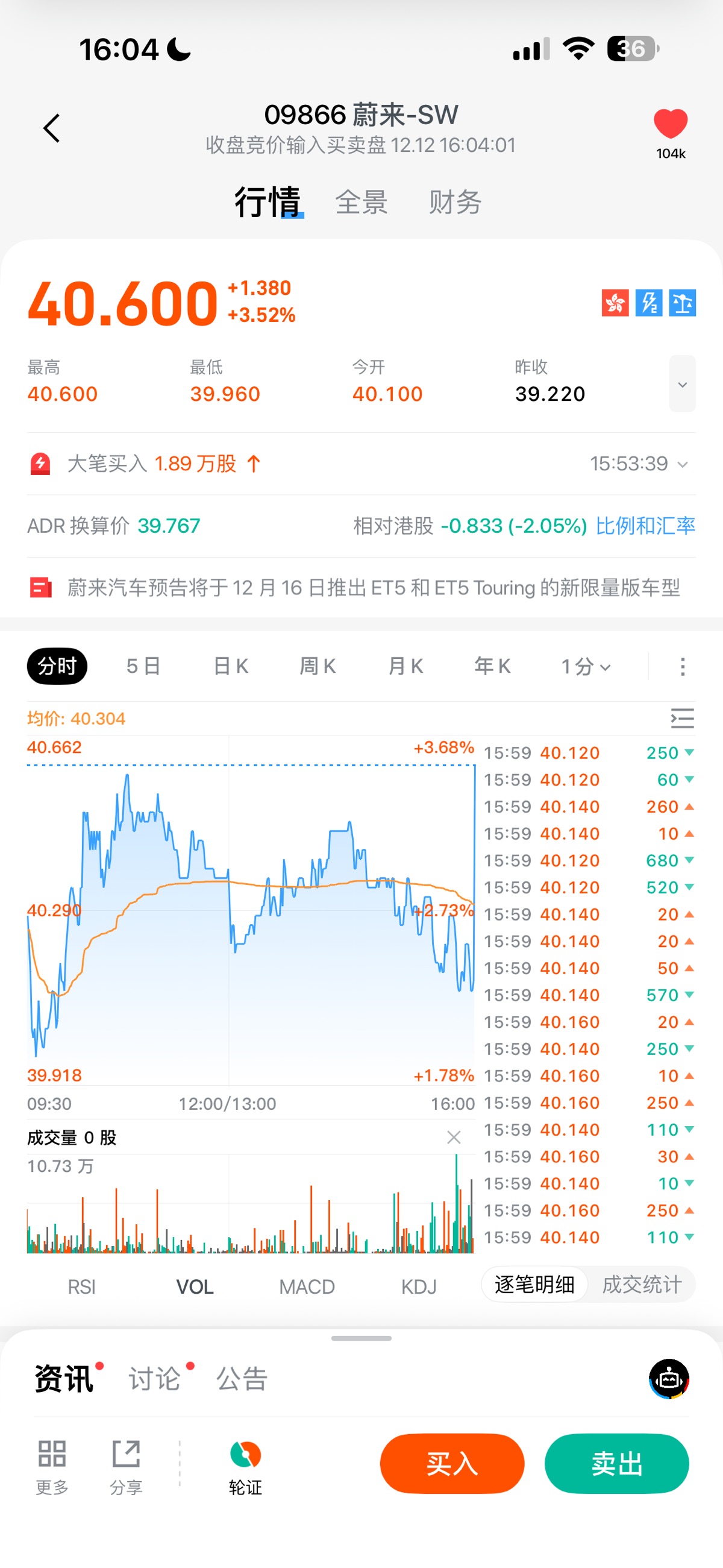Image resolution: width=723 pixels, height=1568 pixels.
Task: Close the volume indicator panel
Action: click(454, 1137)
